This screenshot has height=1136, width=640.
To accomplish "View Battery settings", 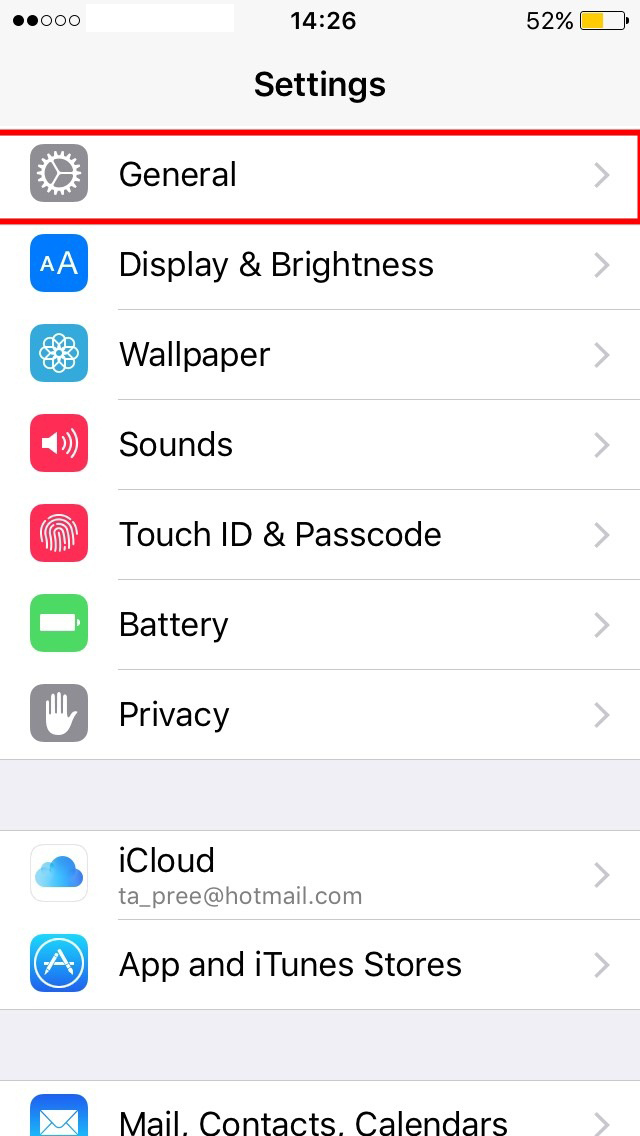I will tap(320, 624).
